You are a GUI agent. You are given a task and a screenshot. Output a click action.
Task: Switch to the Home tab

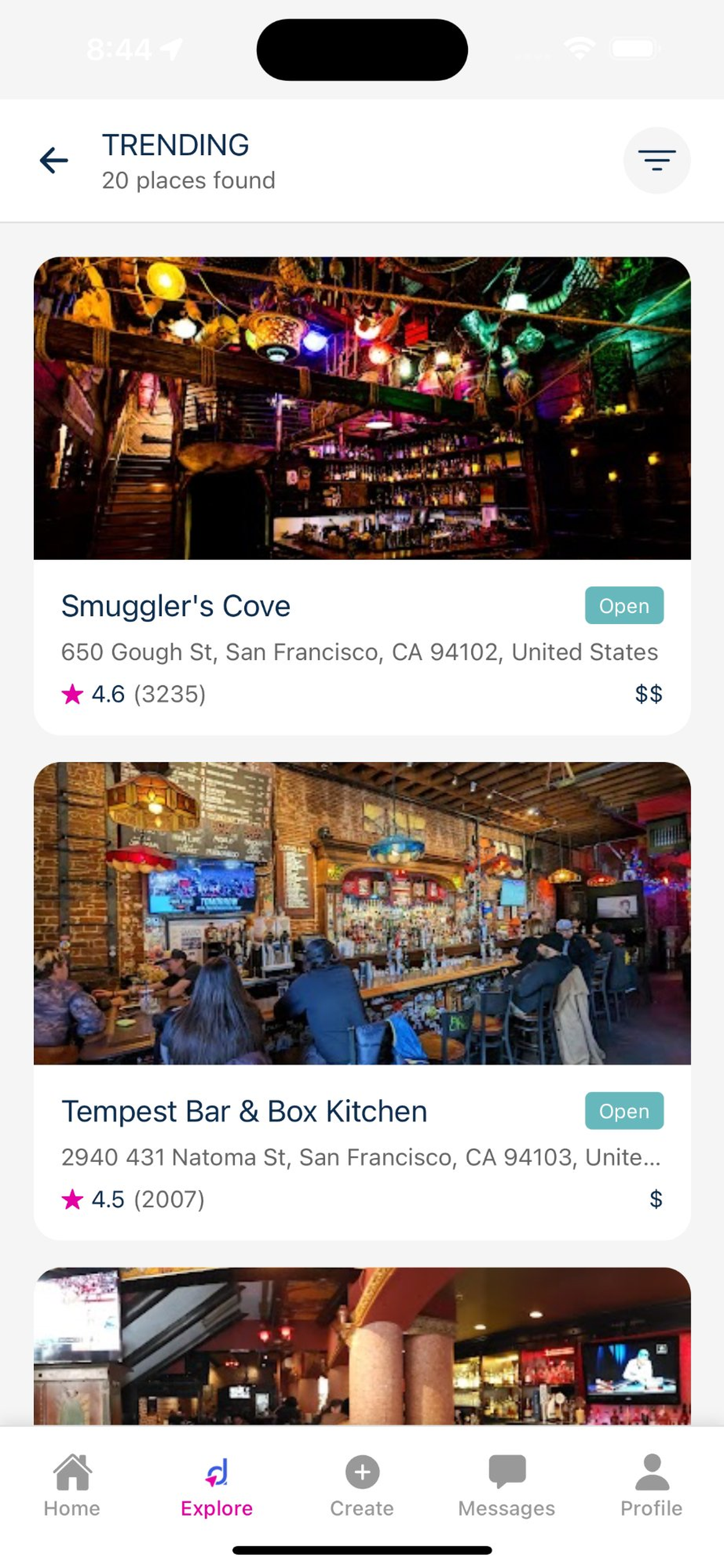coord(72,1486)
